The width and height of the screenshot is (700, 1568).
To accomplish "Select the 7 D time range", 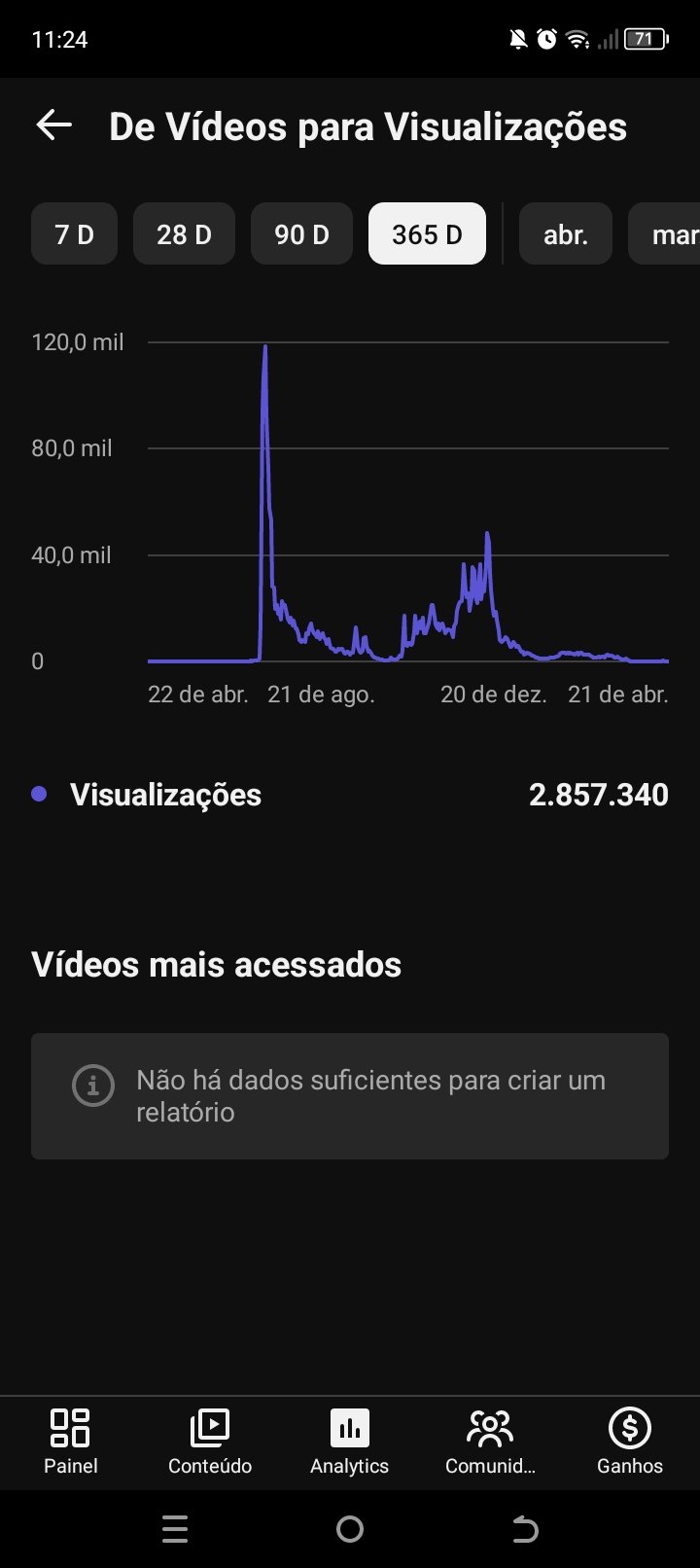I will [74, 234].
